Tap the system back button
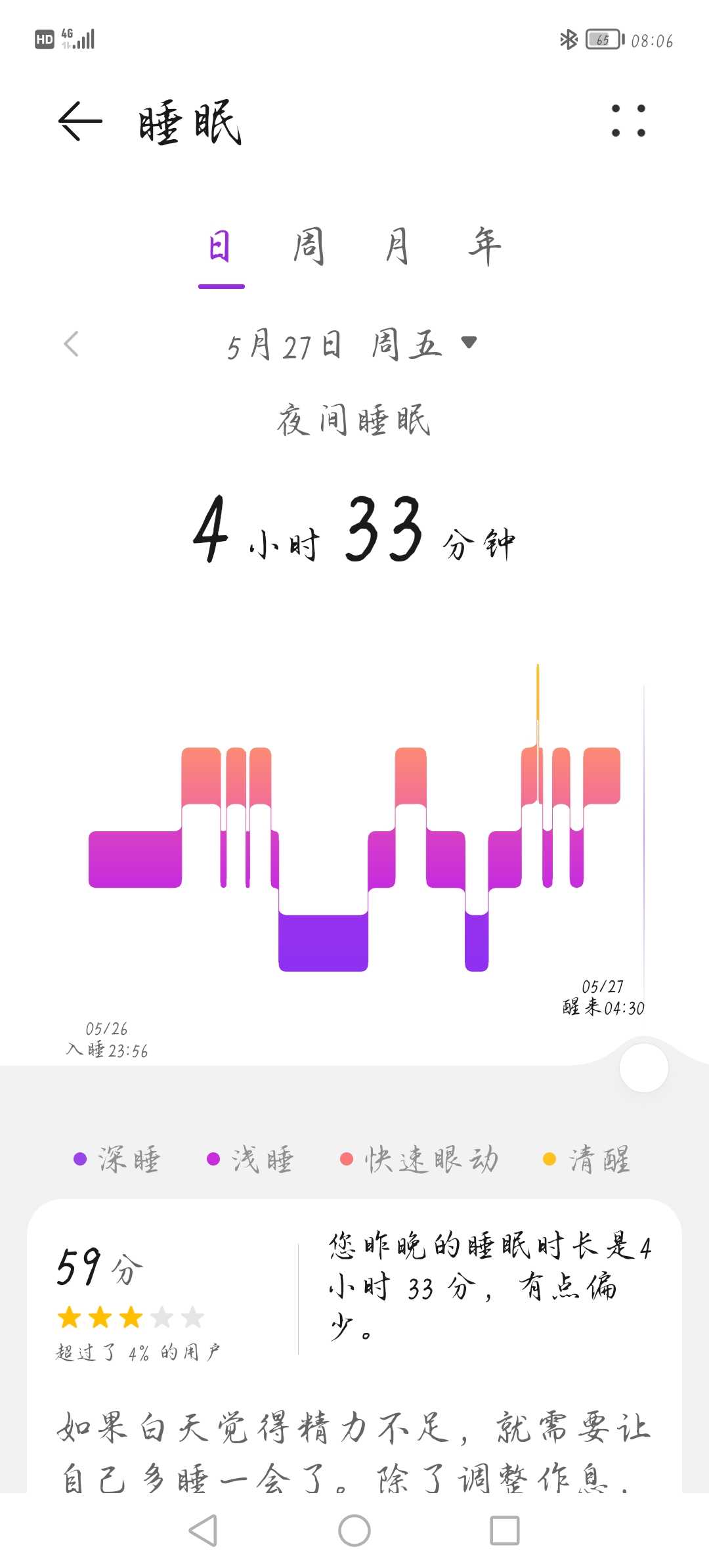 pyautogui.click(x=203, y=1531)
